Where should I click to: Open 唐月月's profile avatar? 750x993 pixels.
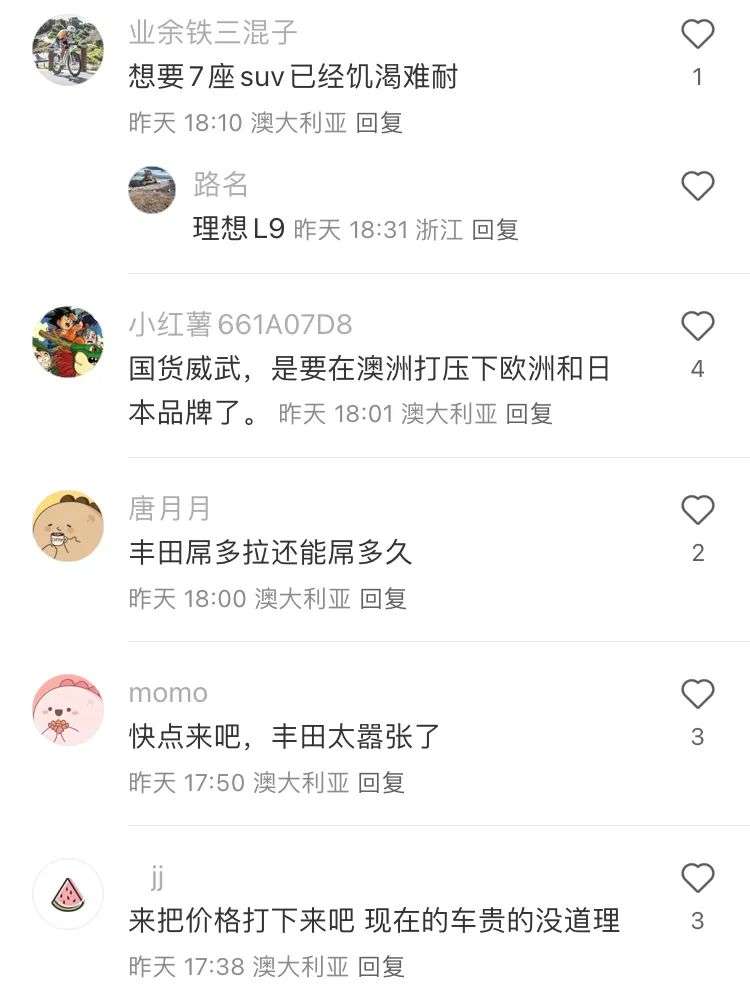(x=68, y=526)
